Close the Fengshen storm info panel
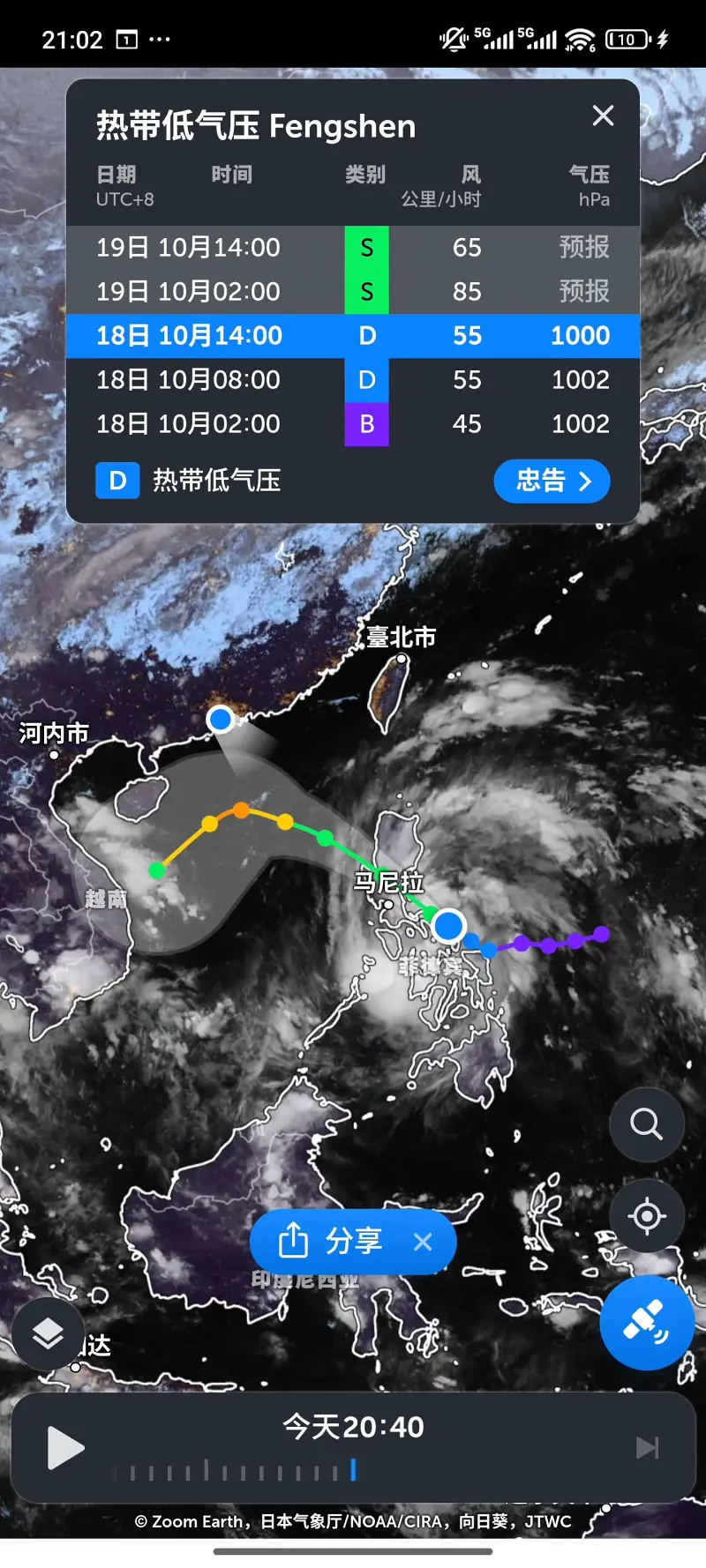The height and width of the screenshot is (1568, 706). pyautogui.click(x=603, y=116)
